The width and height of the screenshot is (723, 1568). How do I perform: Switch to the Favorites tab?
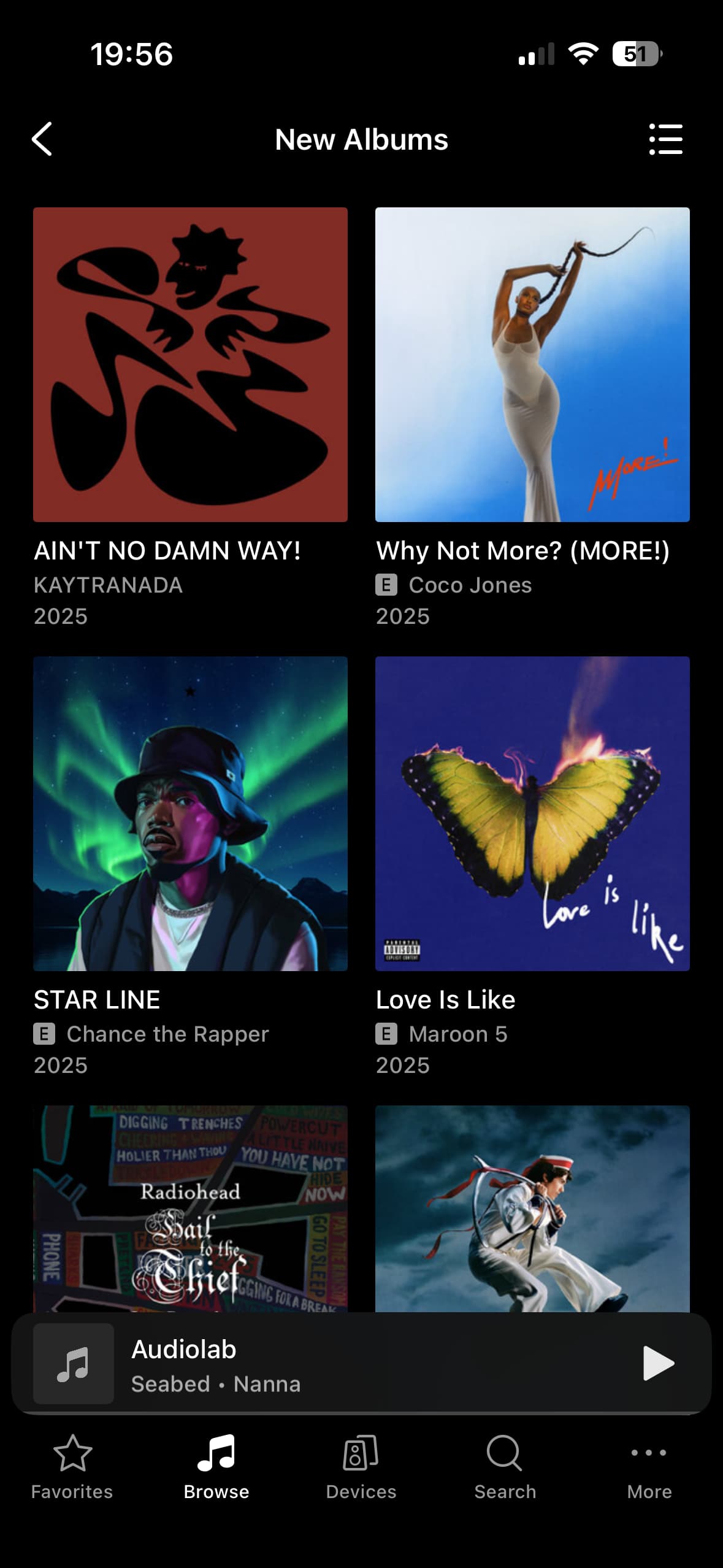point(72,1466)
